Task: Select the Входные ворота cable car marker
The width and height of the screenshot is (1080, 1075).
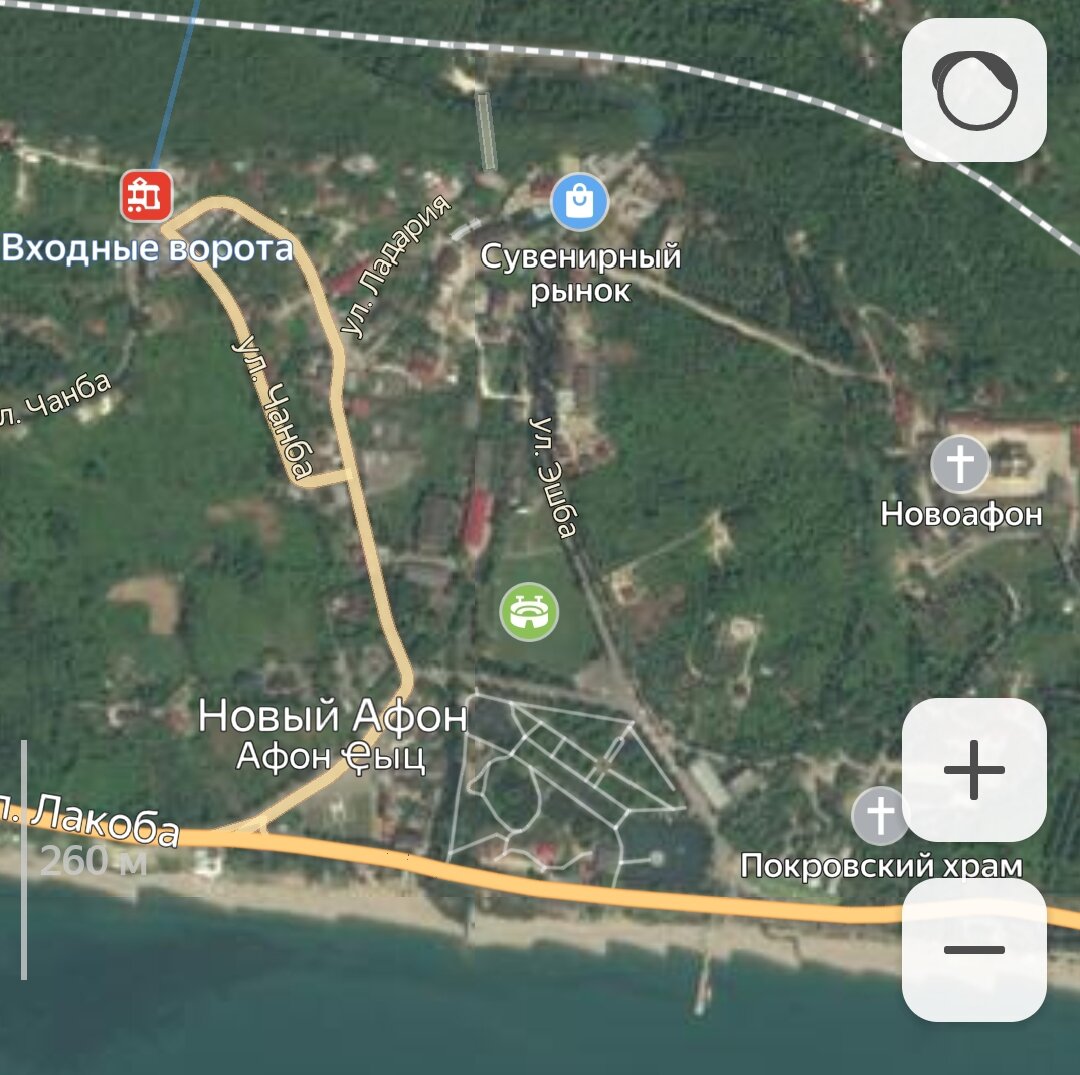Action: 147,195
